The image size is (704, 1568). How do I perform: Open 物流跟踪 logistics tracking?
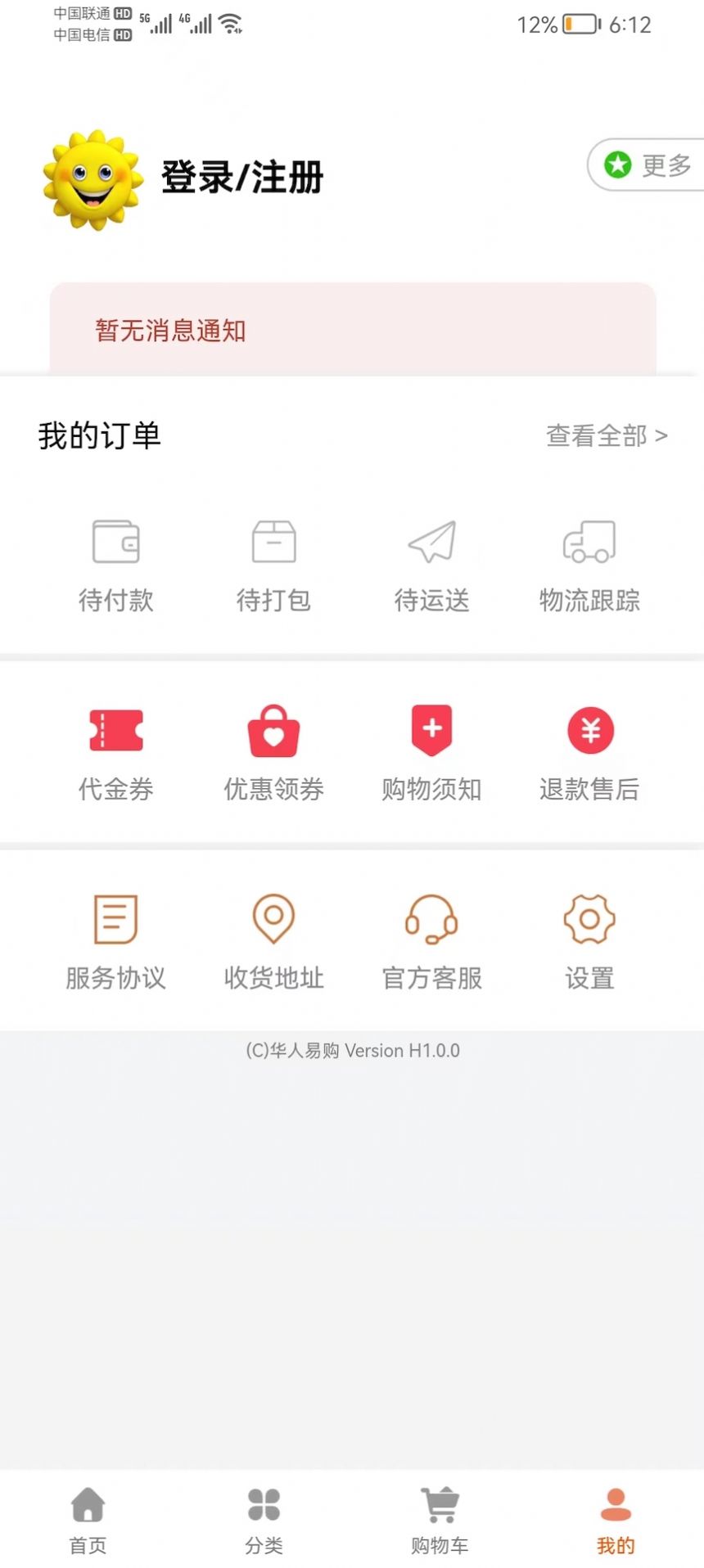589,565
